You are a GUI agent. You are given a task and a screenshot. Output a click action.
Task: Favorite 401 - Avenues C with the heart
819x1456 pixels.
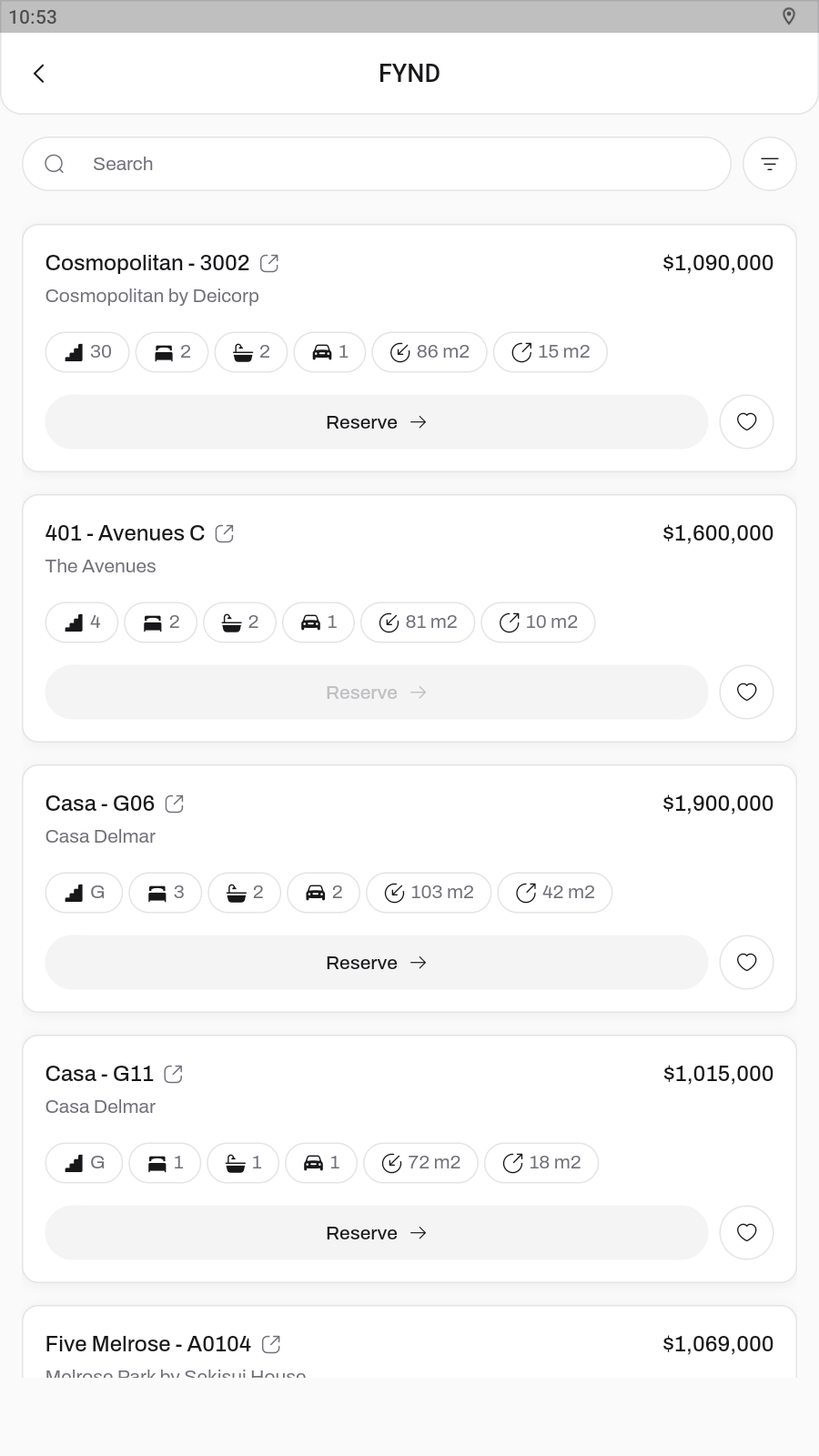click(x=746, y=693)
